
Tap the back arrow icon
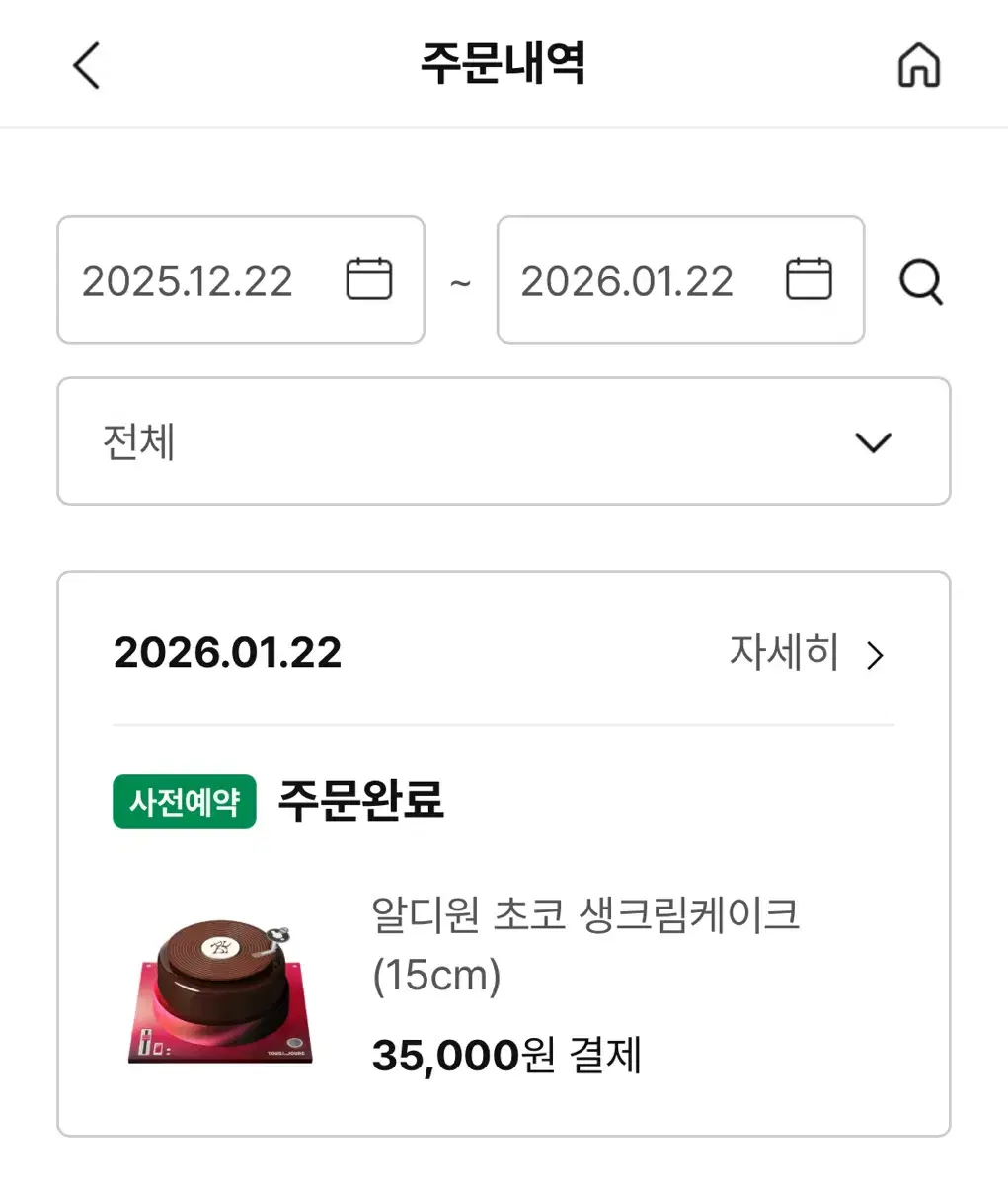[85, 65]
